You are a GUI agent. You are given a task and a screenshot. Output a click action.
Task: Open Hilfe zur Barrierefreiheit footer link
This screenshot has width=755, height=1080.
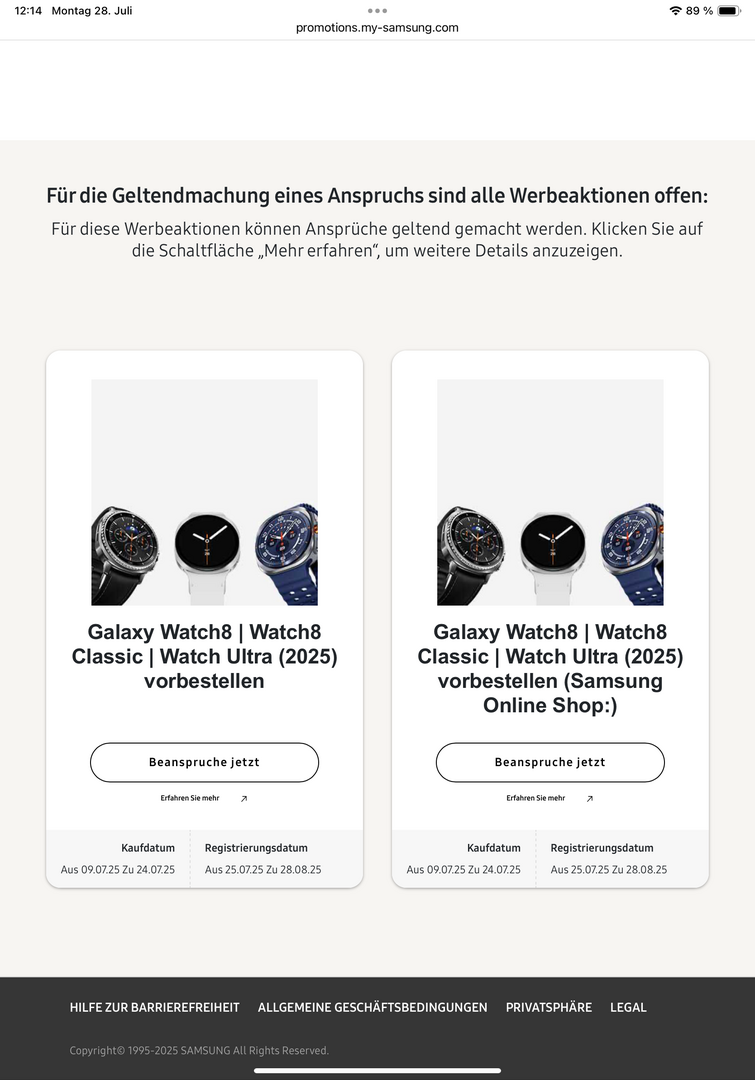coord(154,1007)
